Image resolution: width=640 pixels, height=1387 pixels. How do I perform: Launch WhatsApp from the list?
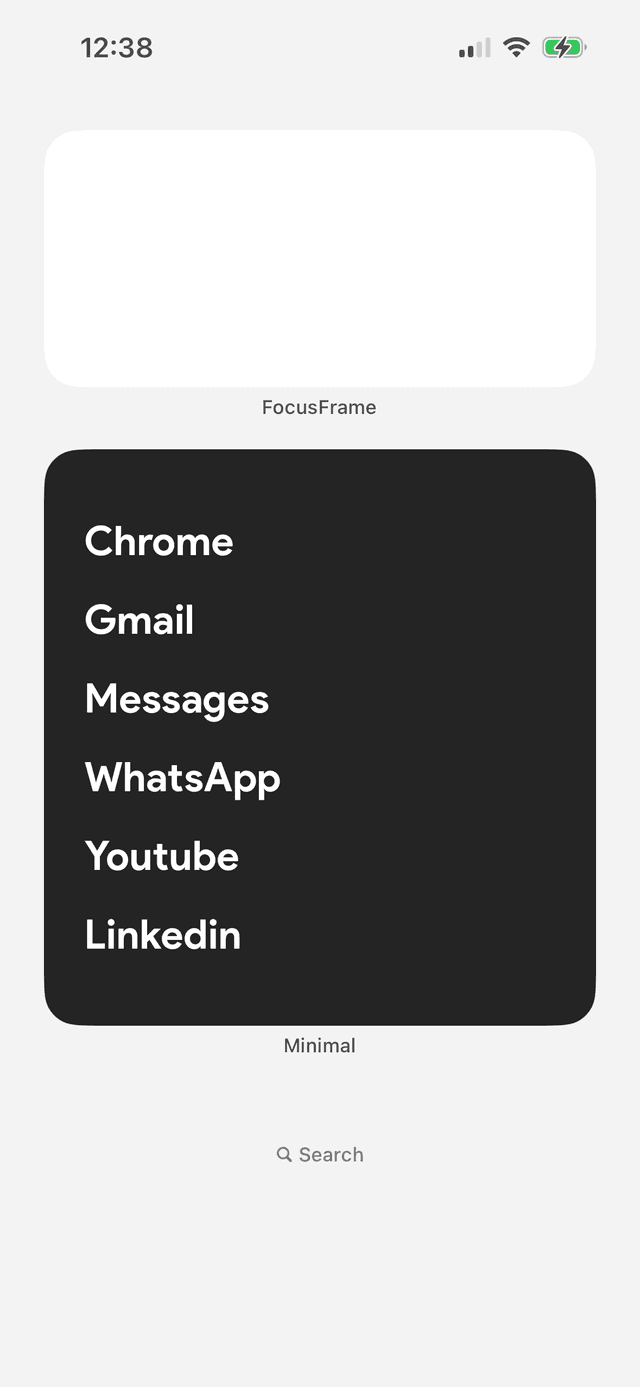pyautogui.click(x=183, y=778)
